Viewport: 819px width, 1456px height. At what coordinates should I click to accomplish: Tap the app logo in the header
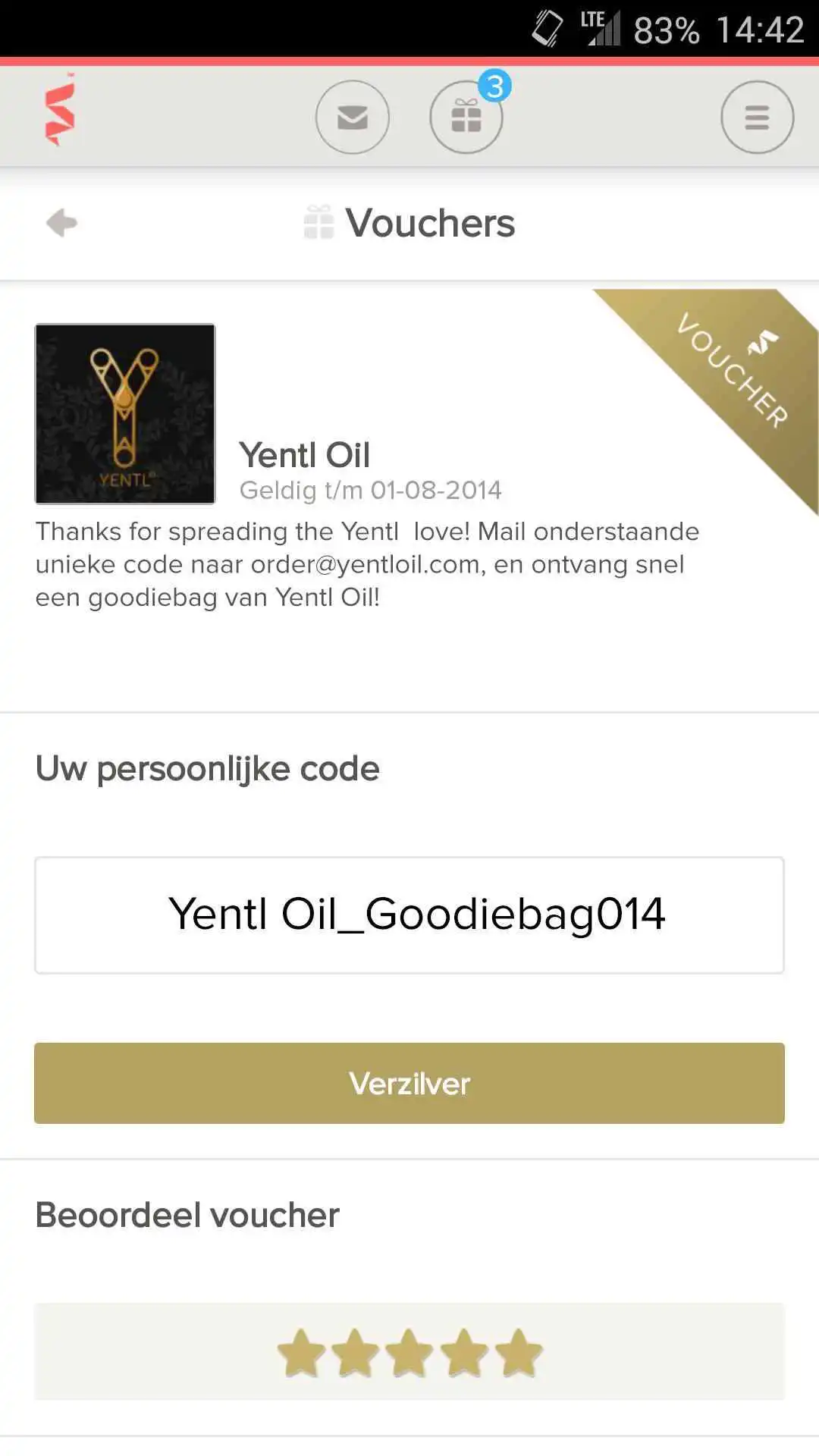60,111
